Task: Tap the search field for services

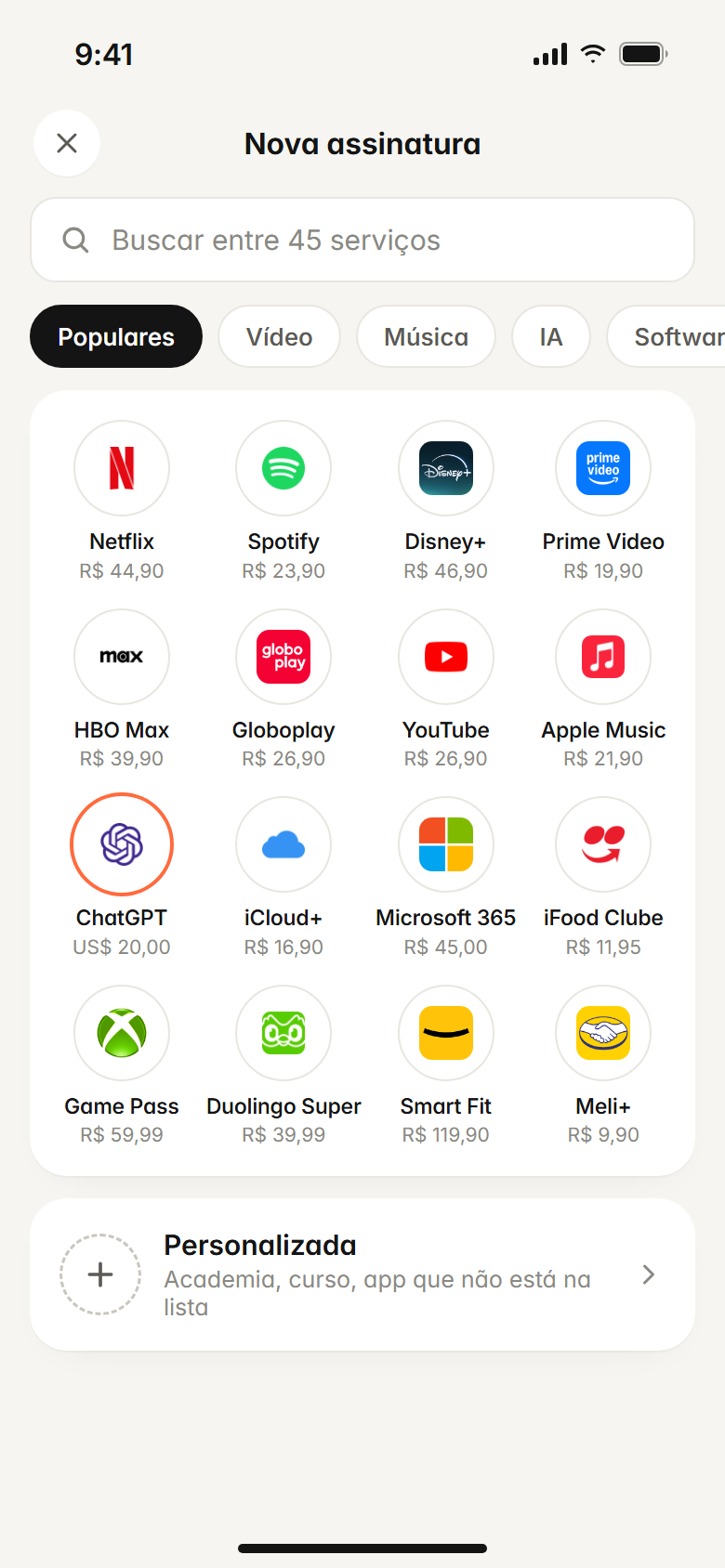Action: [362, 240]
